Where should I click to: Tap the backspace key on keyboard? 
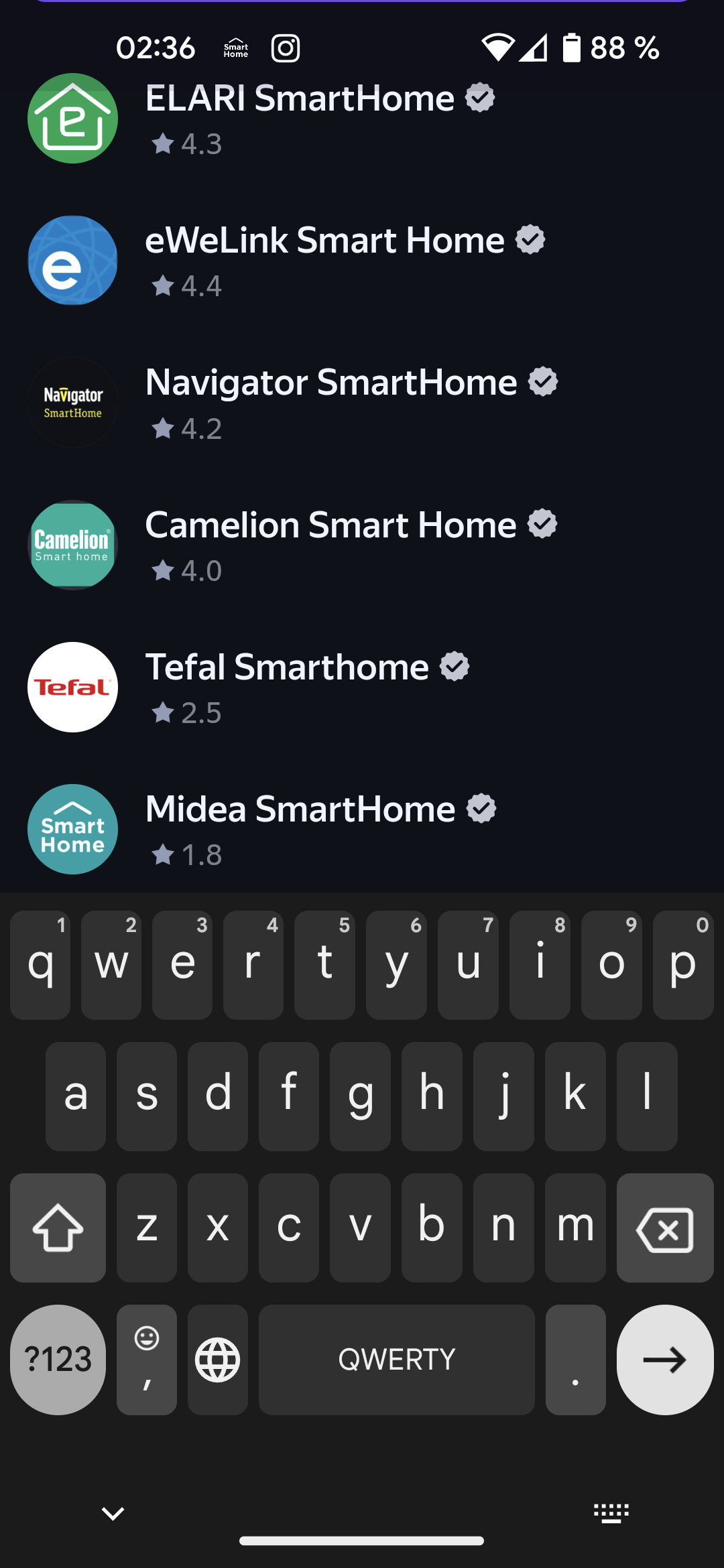click(x=664, y=1228)
